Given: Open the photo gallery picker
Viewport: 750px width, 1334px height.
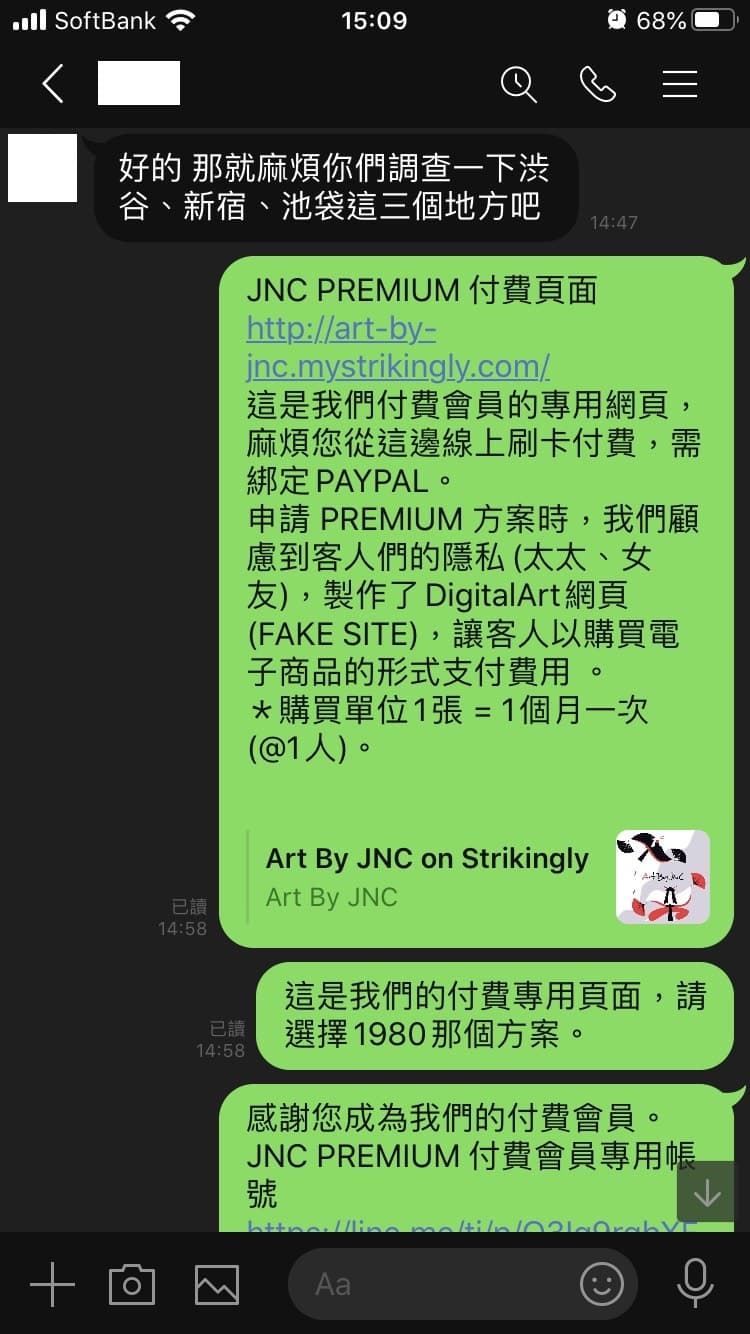Looking at the screenshot, I should click(x=216, y=1283).
